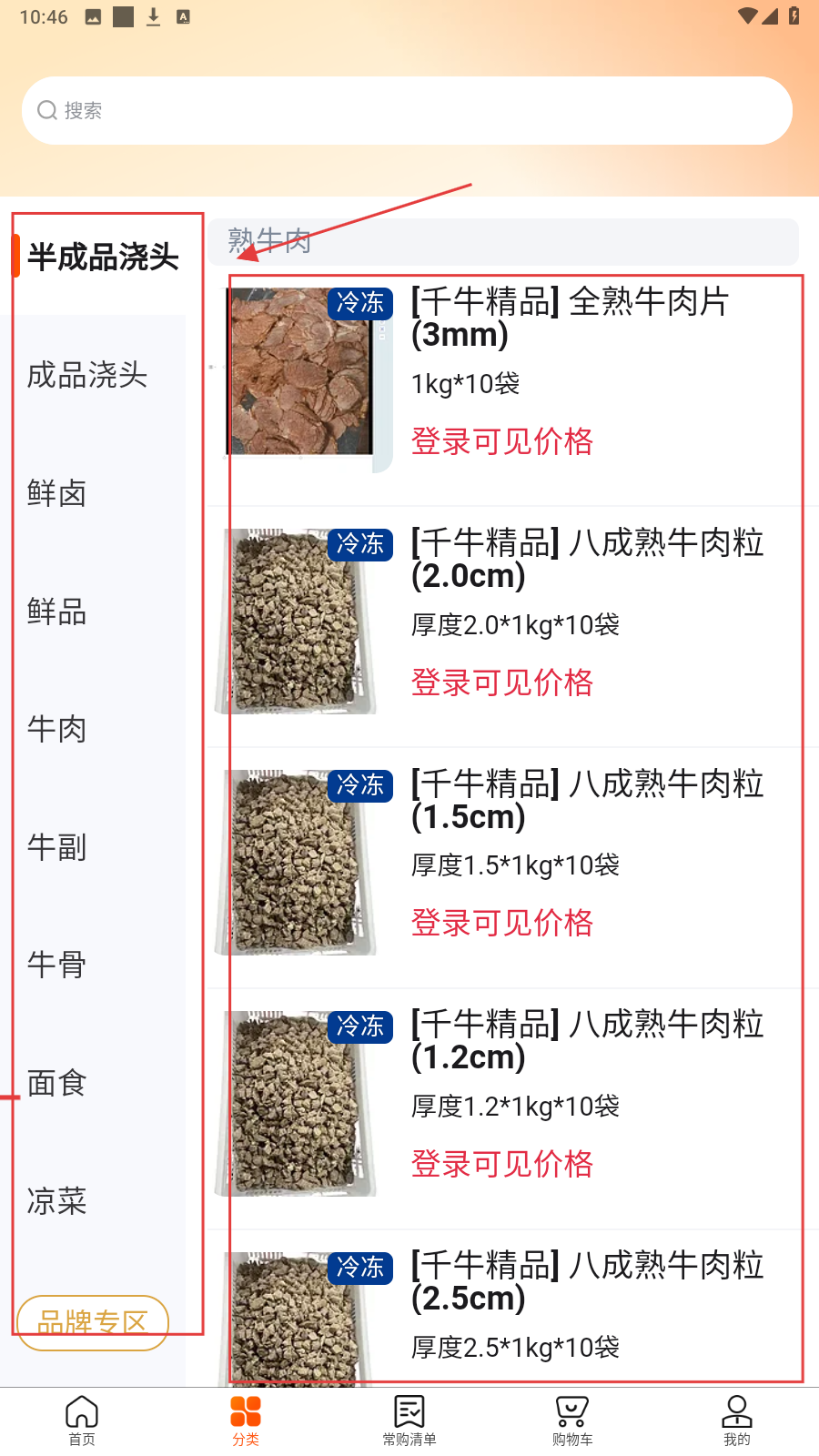Switch to the 面食 category
Image resolution: width=819 pixels, height=1456 pixels.
56,1083
